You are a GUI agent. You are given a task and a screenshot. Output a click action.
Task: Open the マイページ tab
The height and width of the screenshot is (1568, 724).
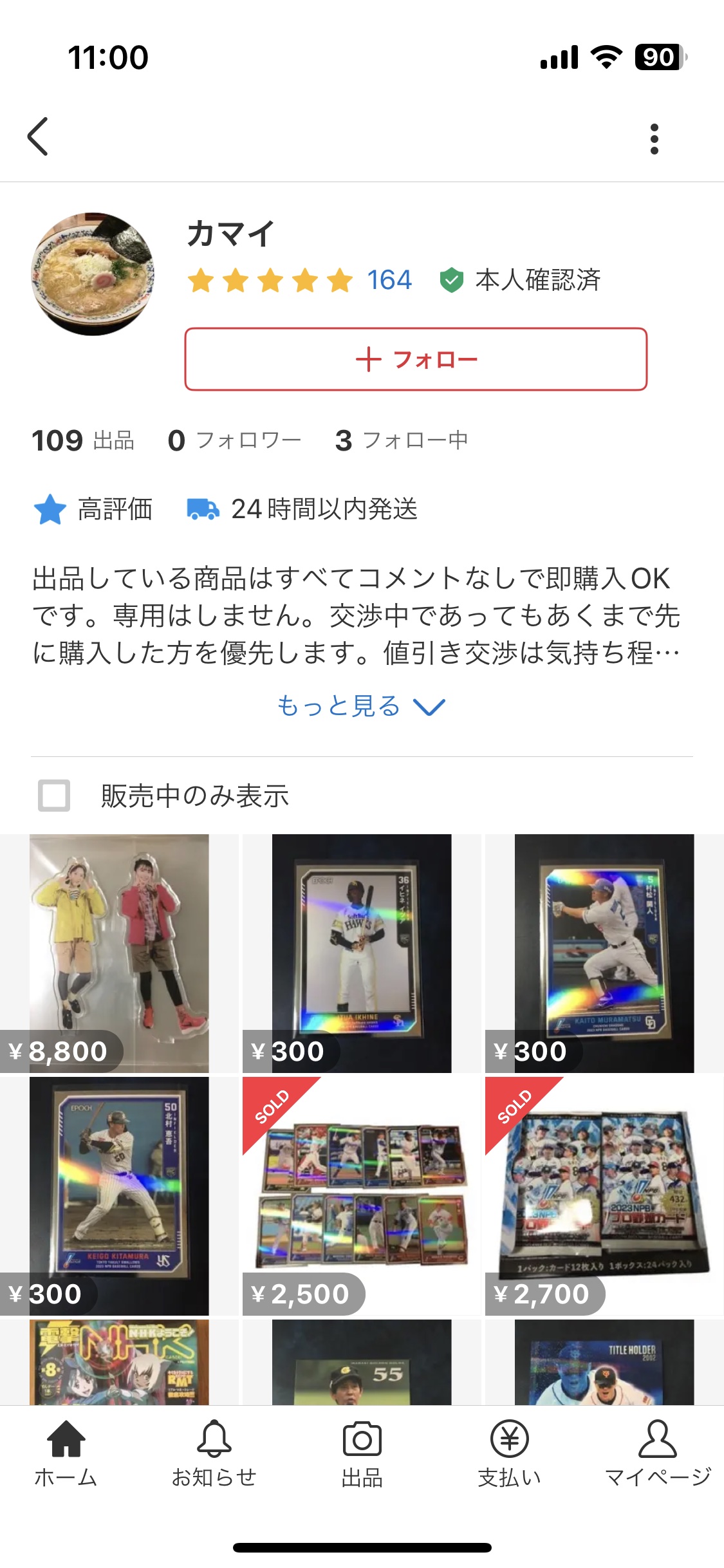pyautogui.click(x=658, y=1454)
